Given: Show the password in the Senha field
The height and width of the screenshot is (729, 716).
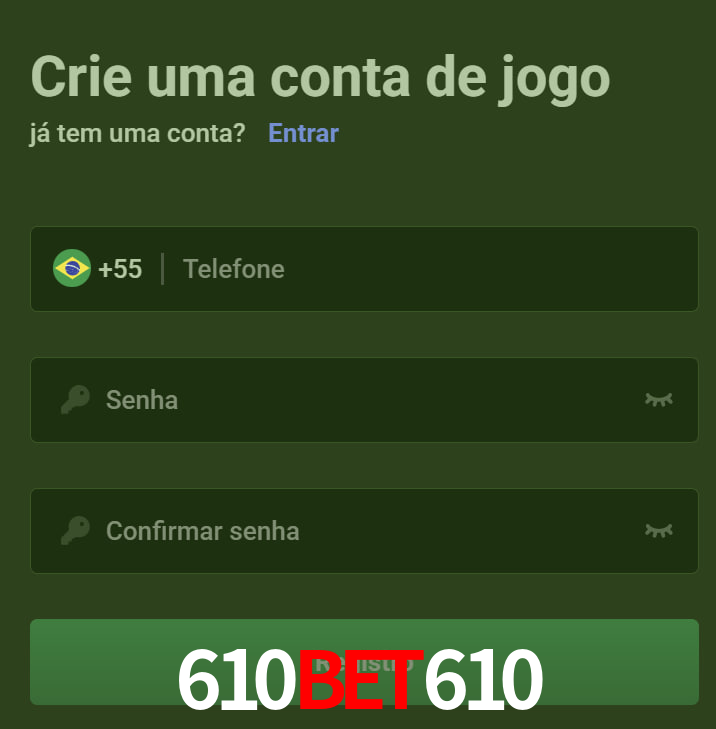Looking at the screenshot, I should pos(658,400).
